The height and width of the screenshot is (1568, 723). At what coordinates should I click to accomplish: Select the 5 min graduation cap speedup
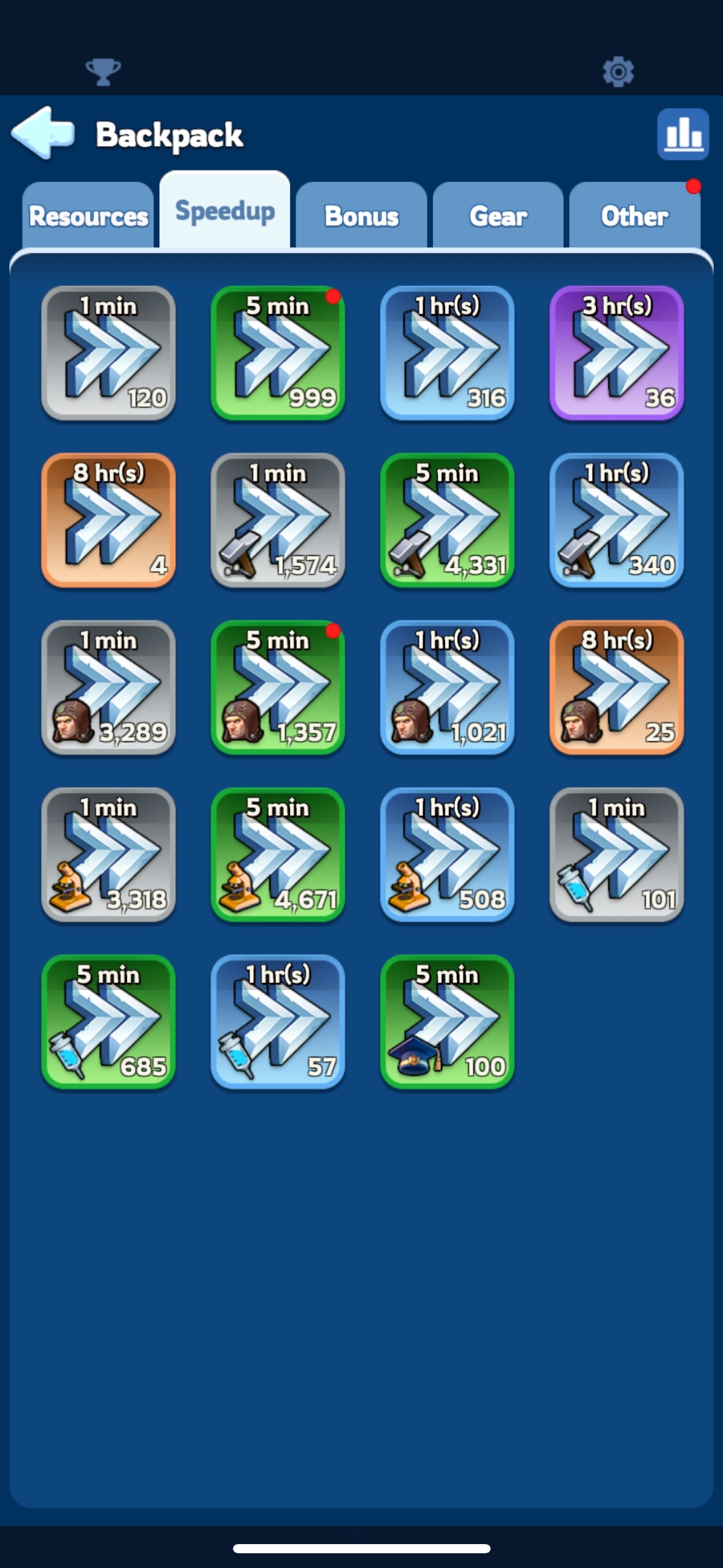coord(447,1022)
